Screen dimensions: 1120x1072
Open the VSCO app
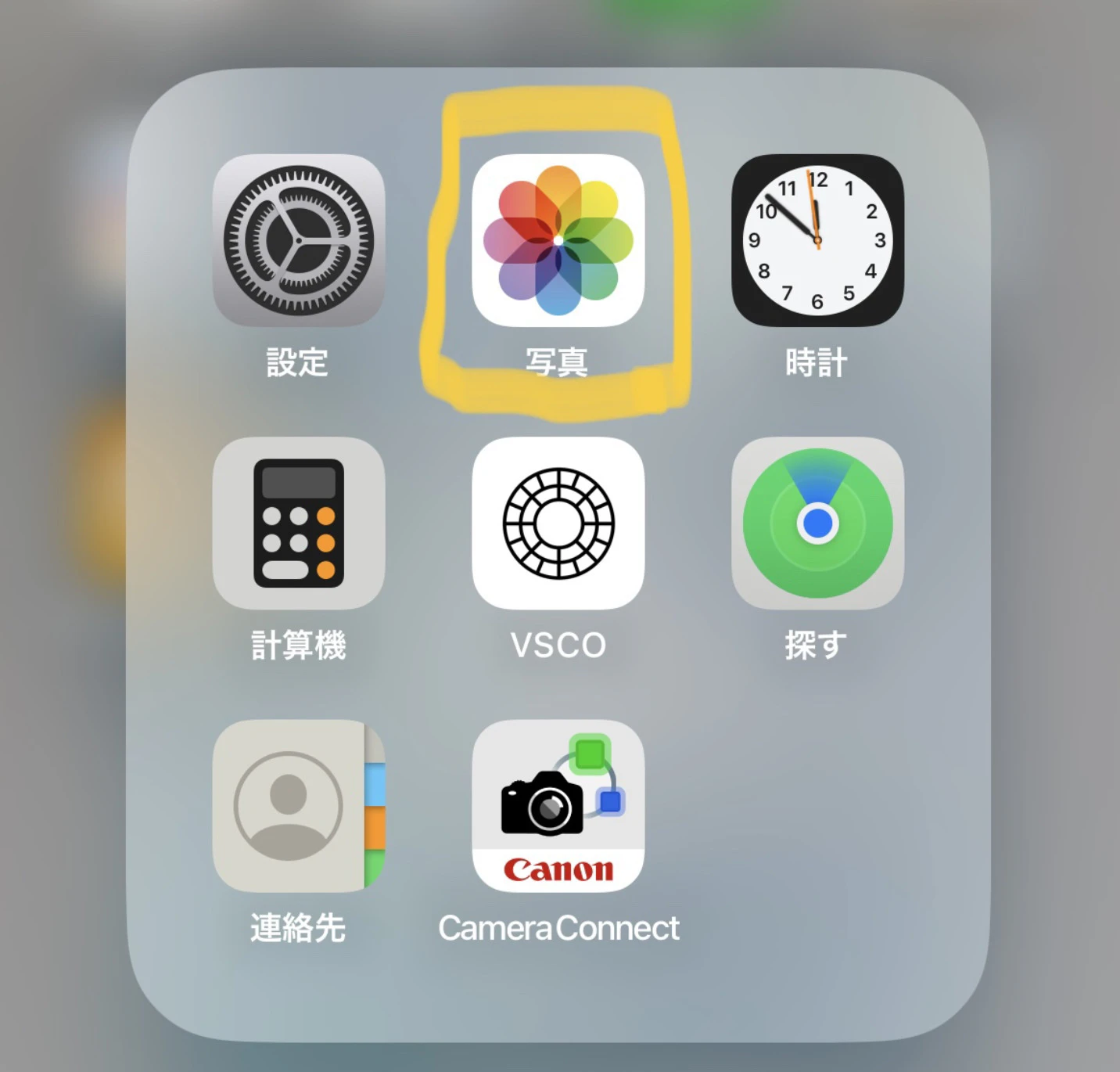[x=558, y=523]
